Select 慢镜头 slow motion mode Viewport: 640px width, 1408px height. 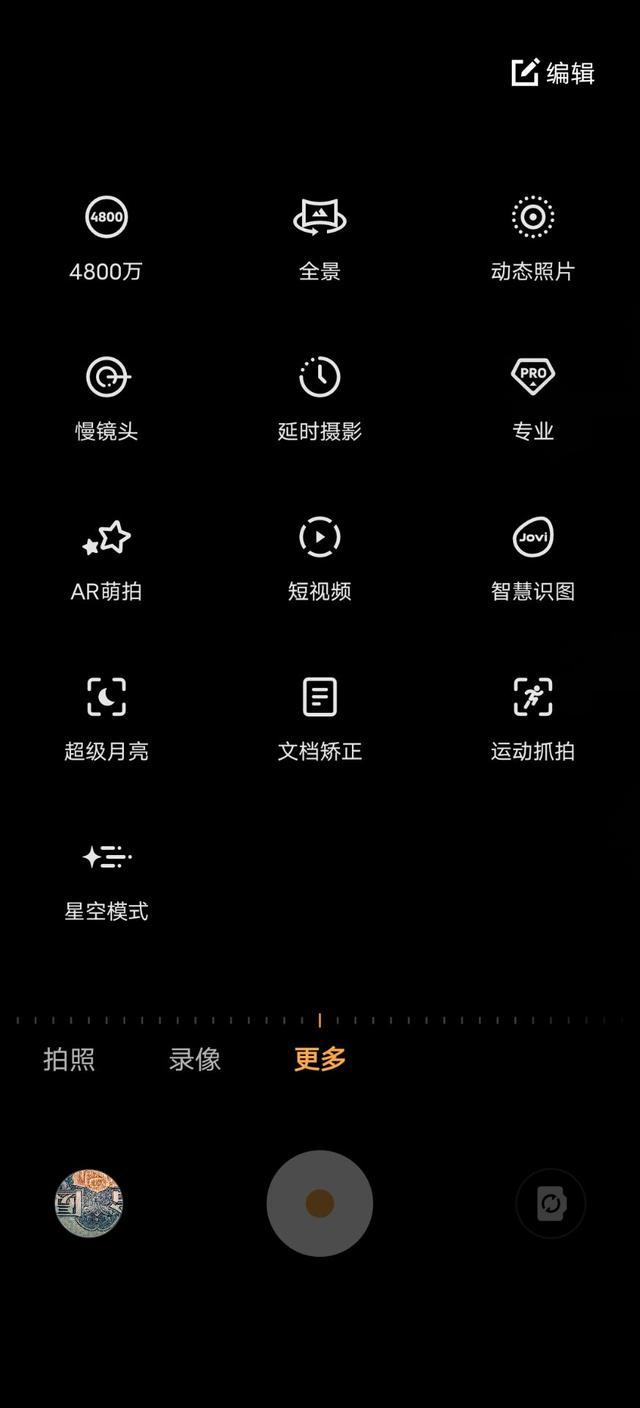(x=106, y=398)
